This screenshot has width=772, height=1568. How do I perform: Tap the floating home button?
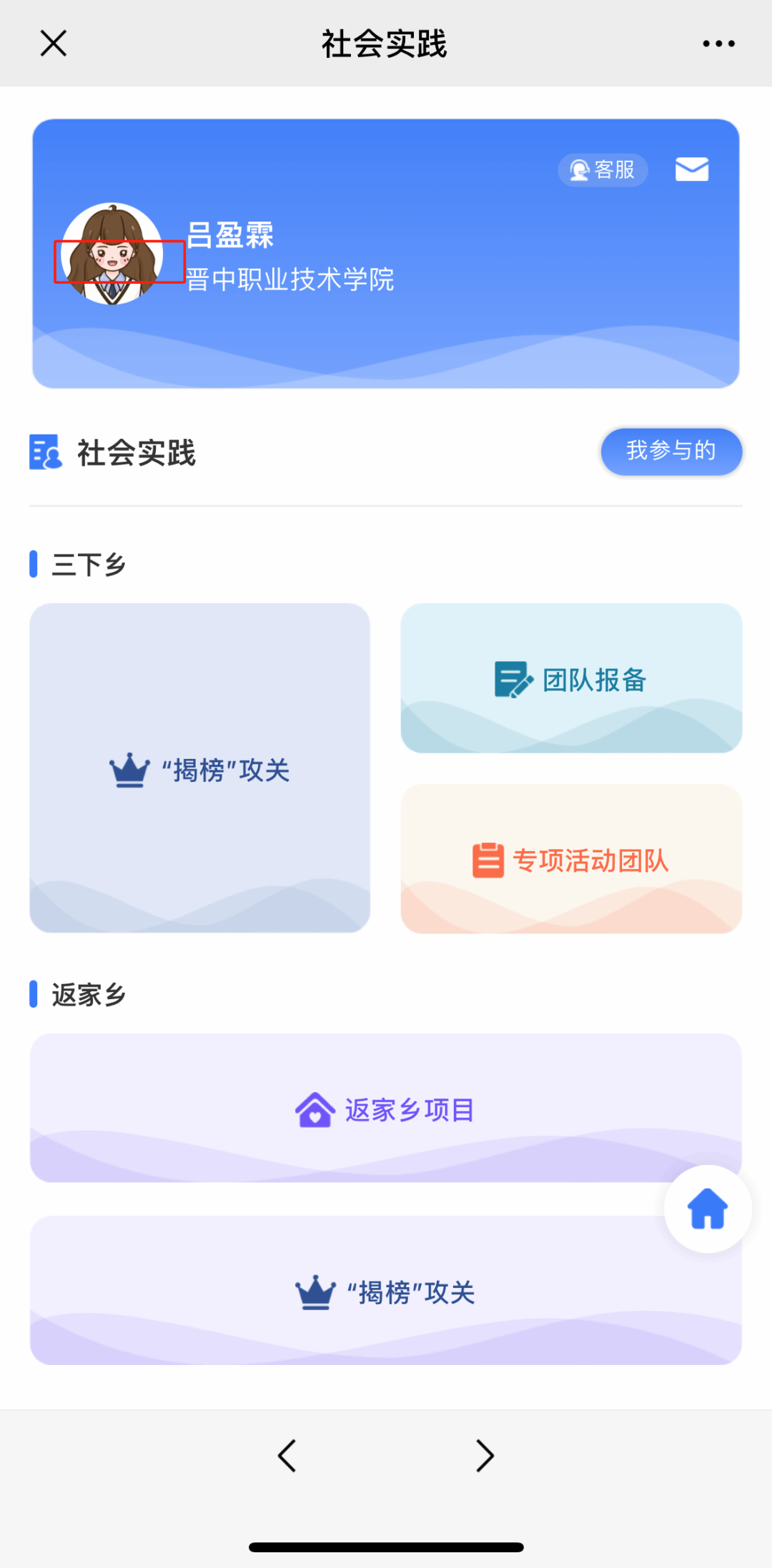(x=708, y=1209)
